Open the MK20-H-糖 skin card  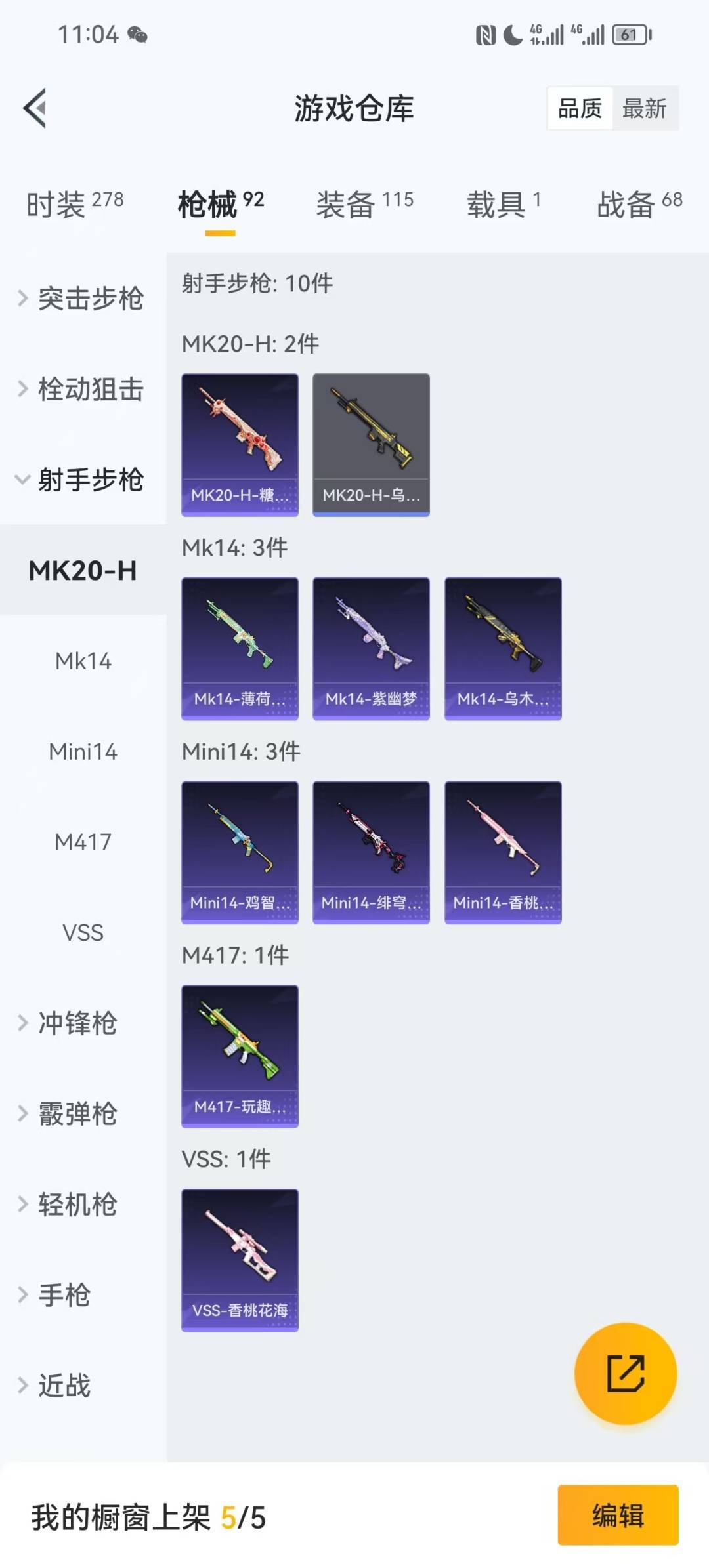pyautogui.click(x=240, y=445)
